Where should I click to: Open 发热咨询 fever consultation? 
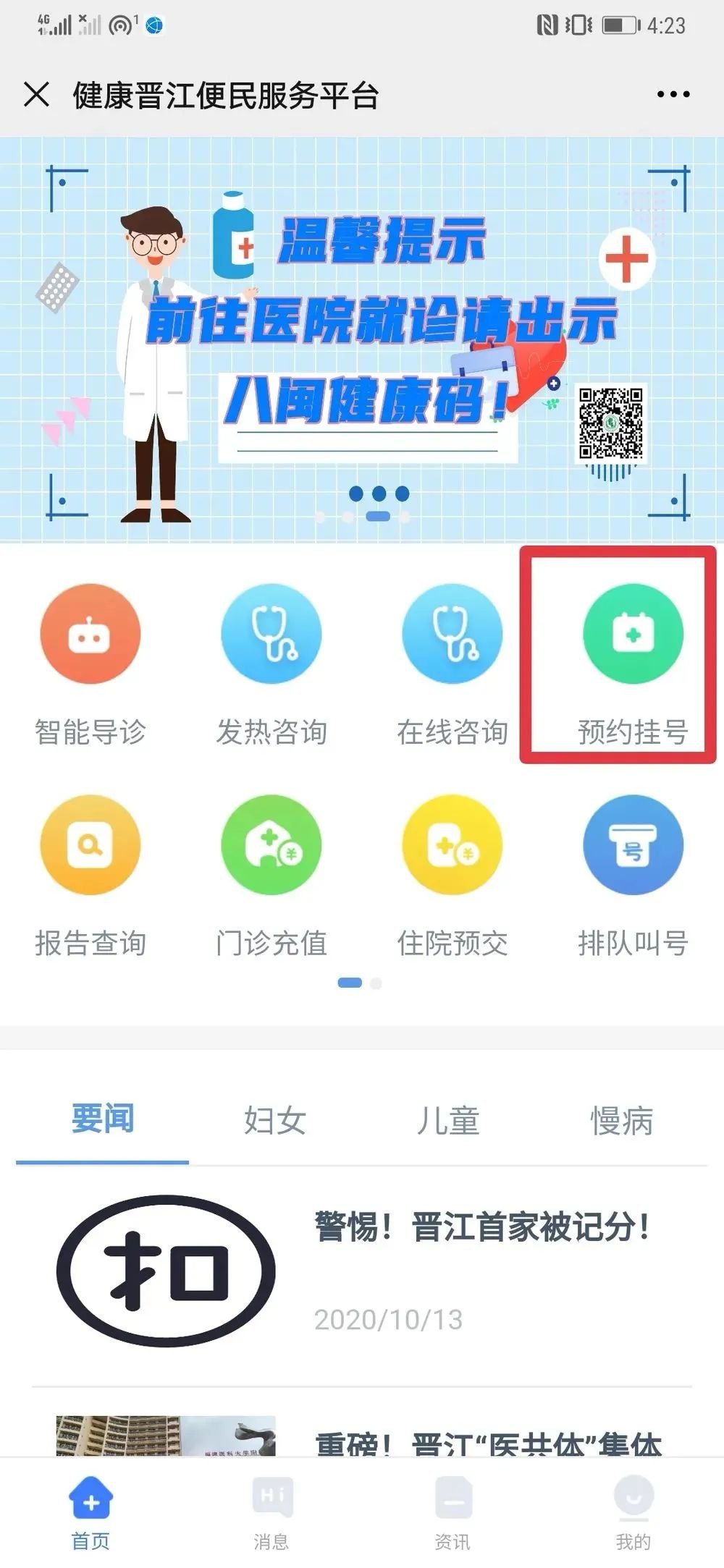coord(271,634)
